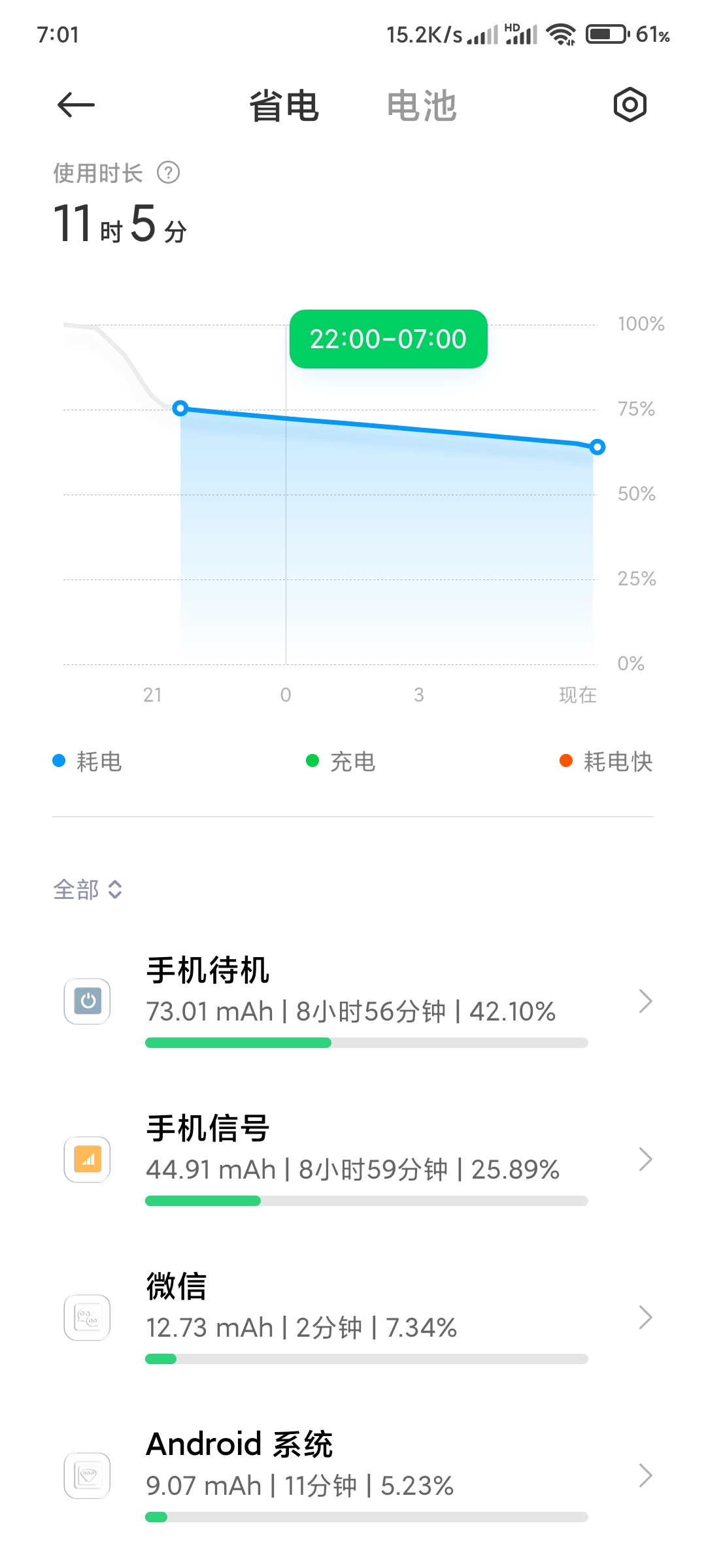Go back using the arrow icon
The height and width of the screenshot is (1568, 706).
coord(76,105)
